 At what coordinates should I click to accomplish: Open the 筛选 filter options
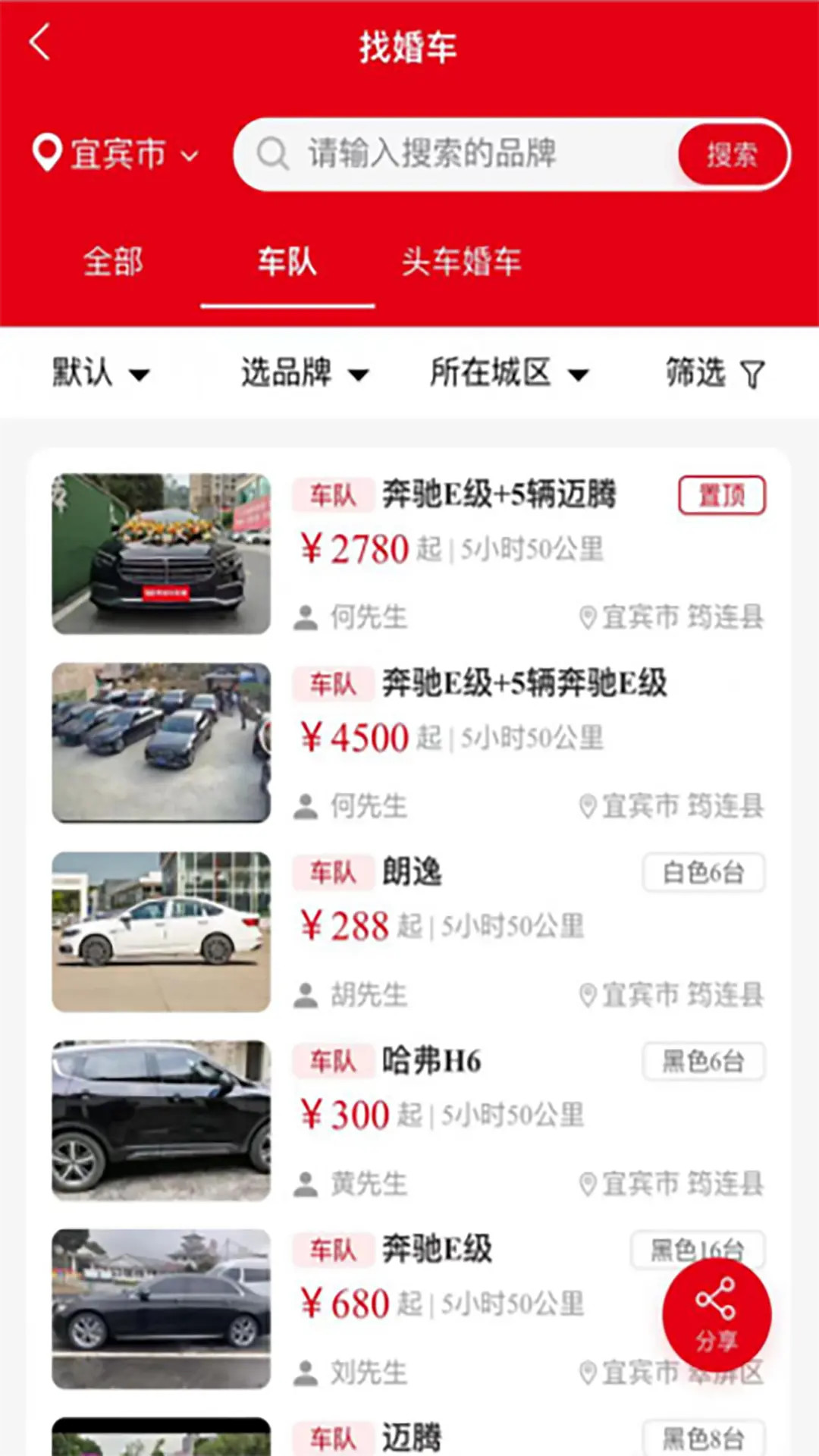(715, 373)
